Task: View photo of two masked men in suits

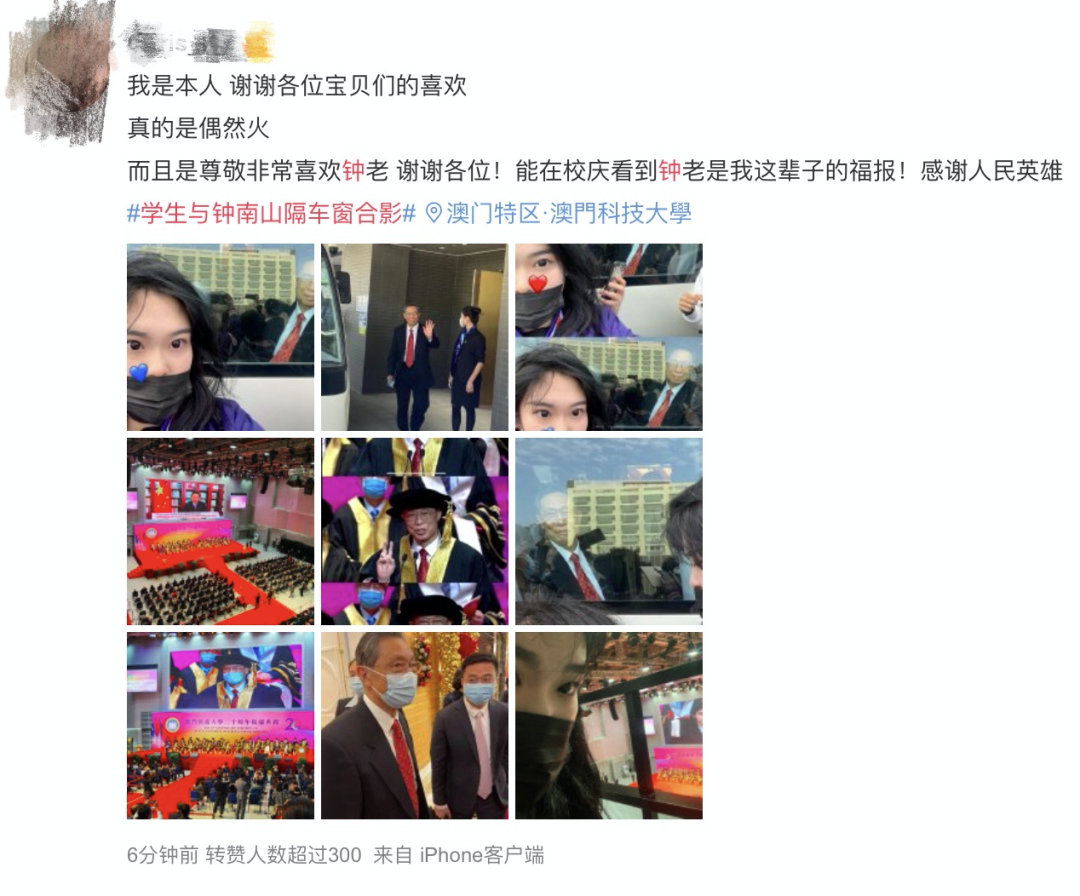Action: pos(414,725)
